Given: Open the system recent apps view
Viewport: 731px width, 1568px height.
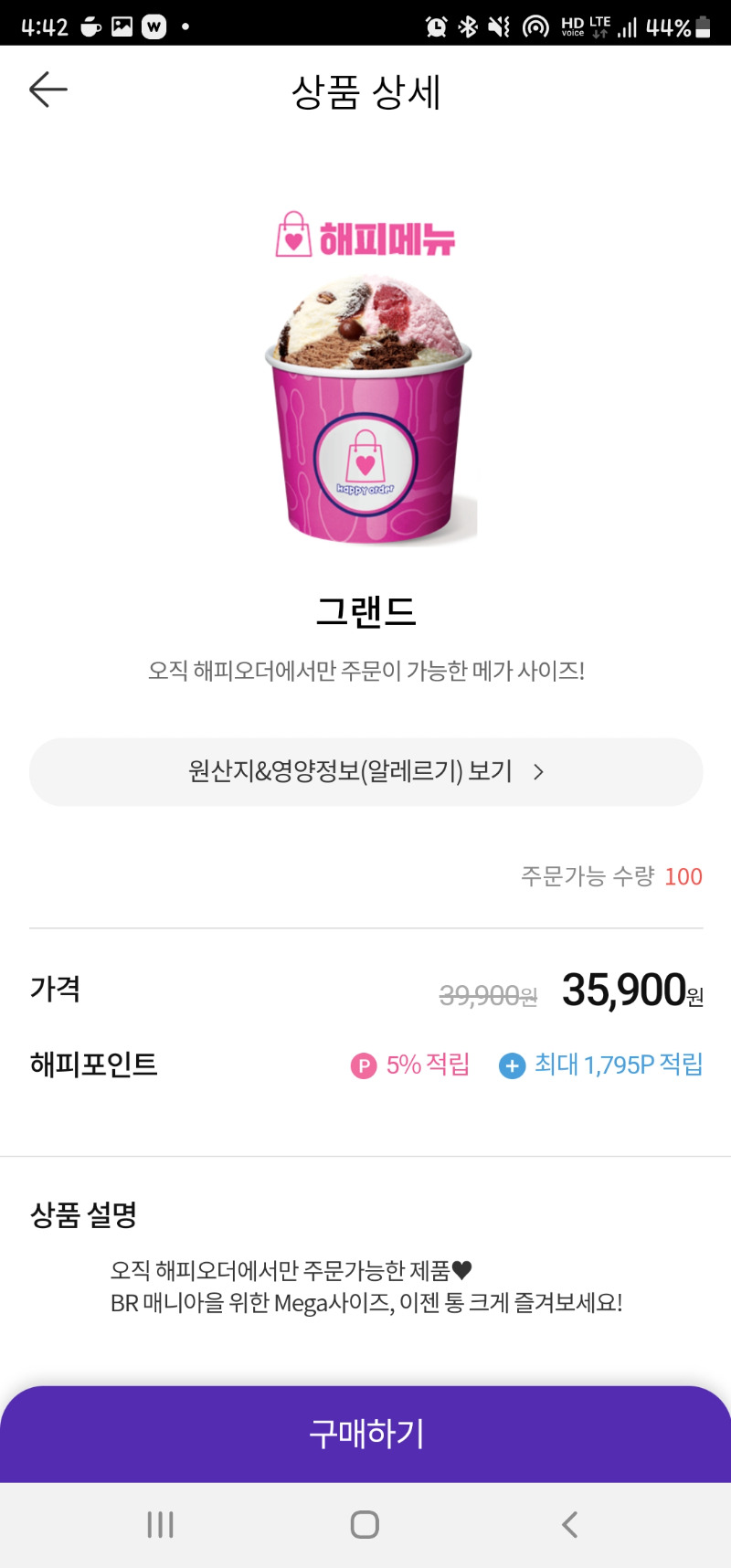Looking at the screenshot, I should point(161,1524).
